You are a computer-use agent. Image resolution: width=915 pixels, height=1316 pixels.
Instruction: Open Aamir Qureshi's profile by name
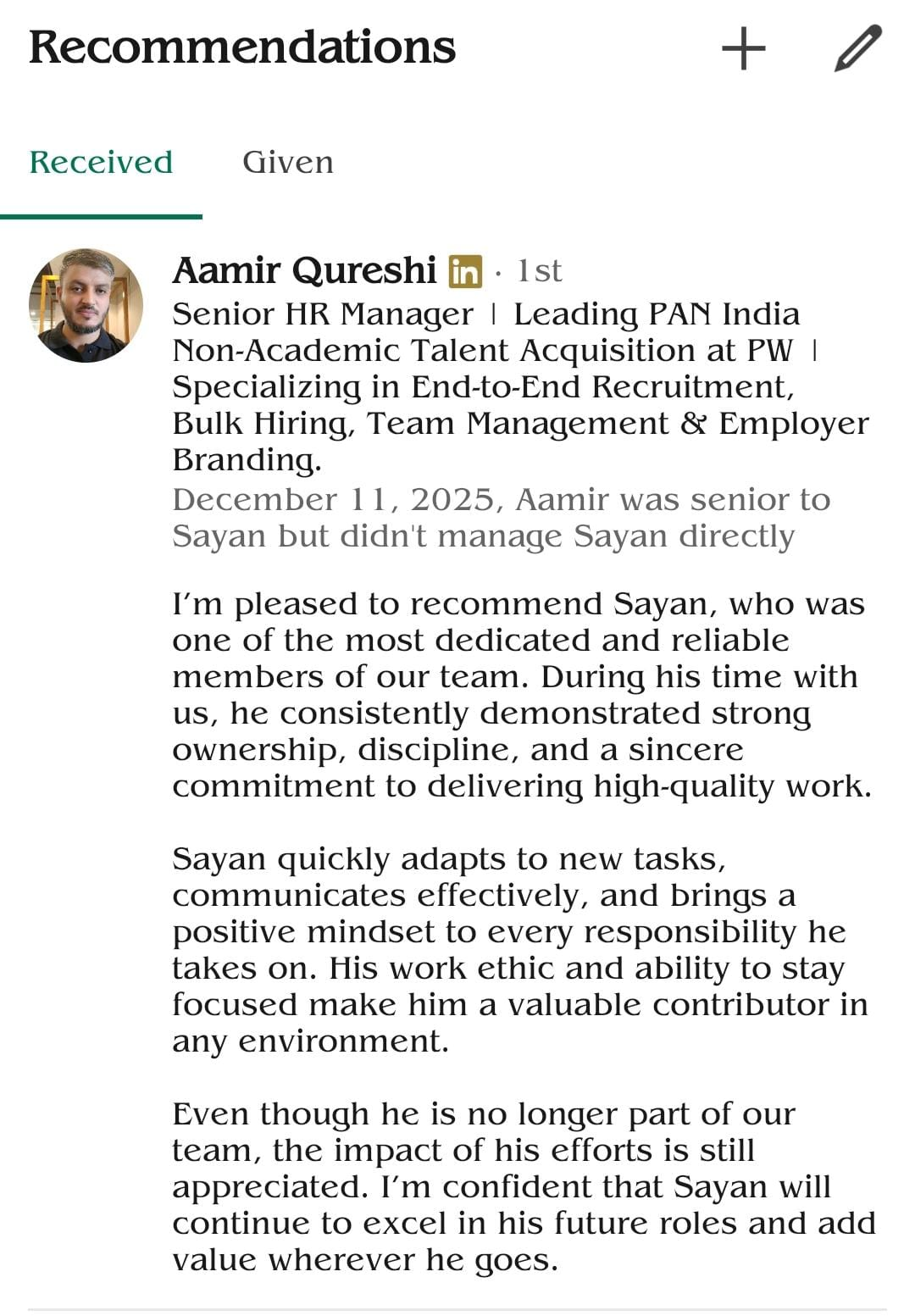(304, 271)
